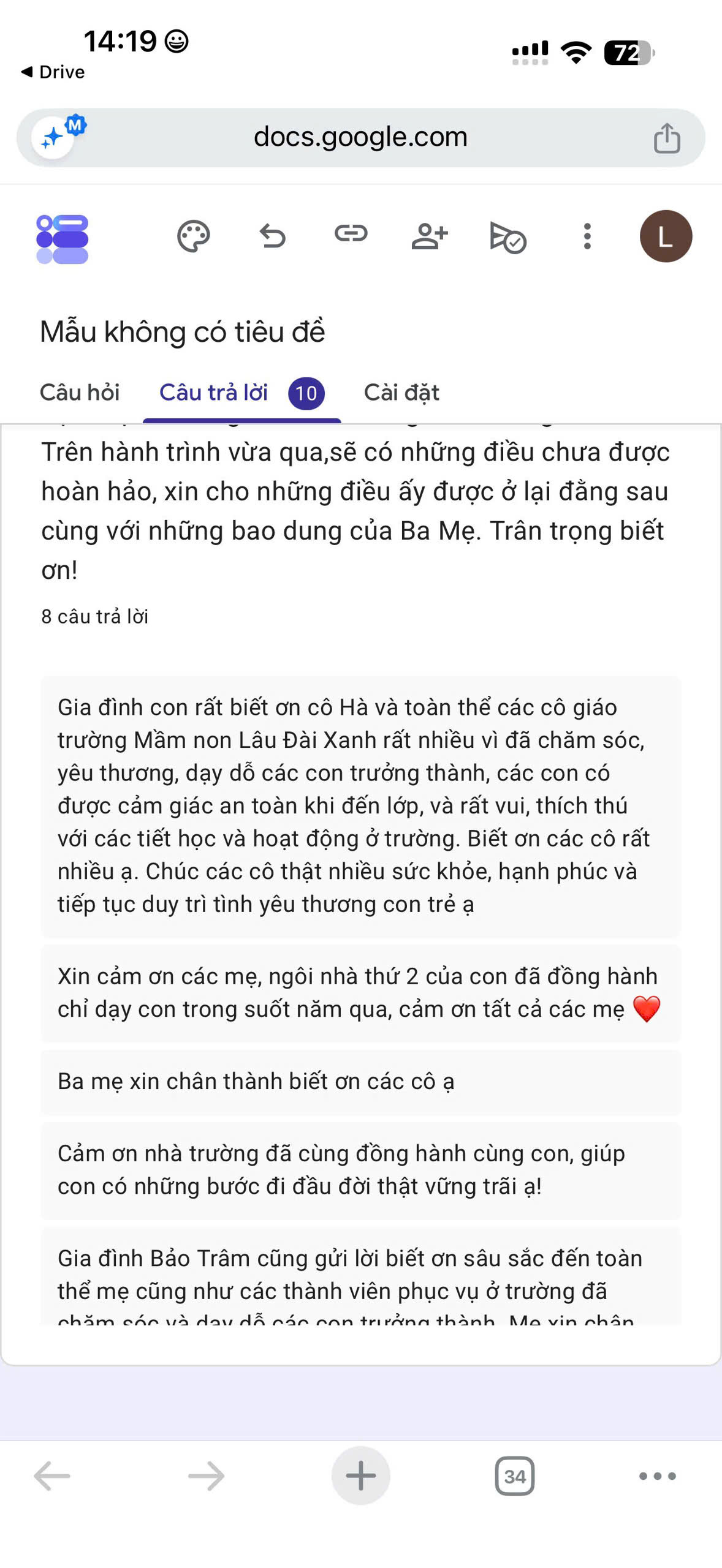Copy the form link
Image resolution: width=722 pixels, height=1568 pixels.
[x=351, y=233]
